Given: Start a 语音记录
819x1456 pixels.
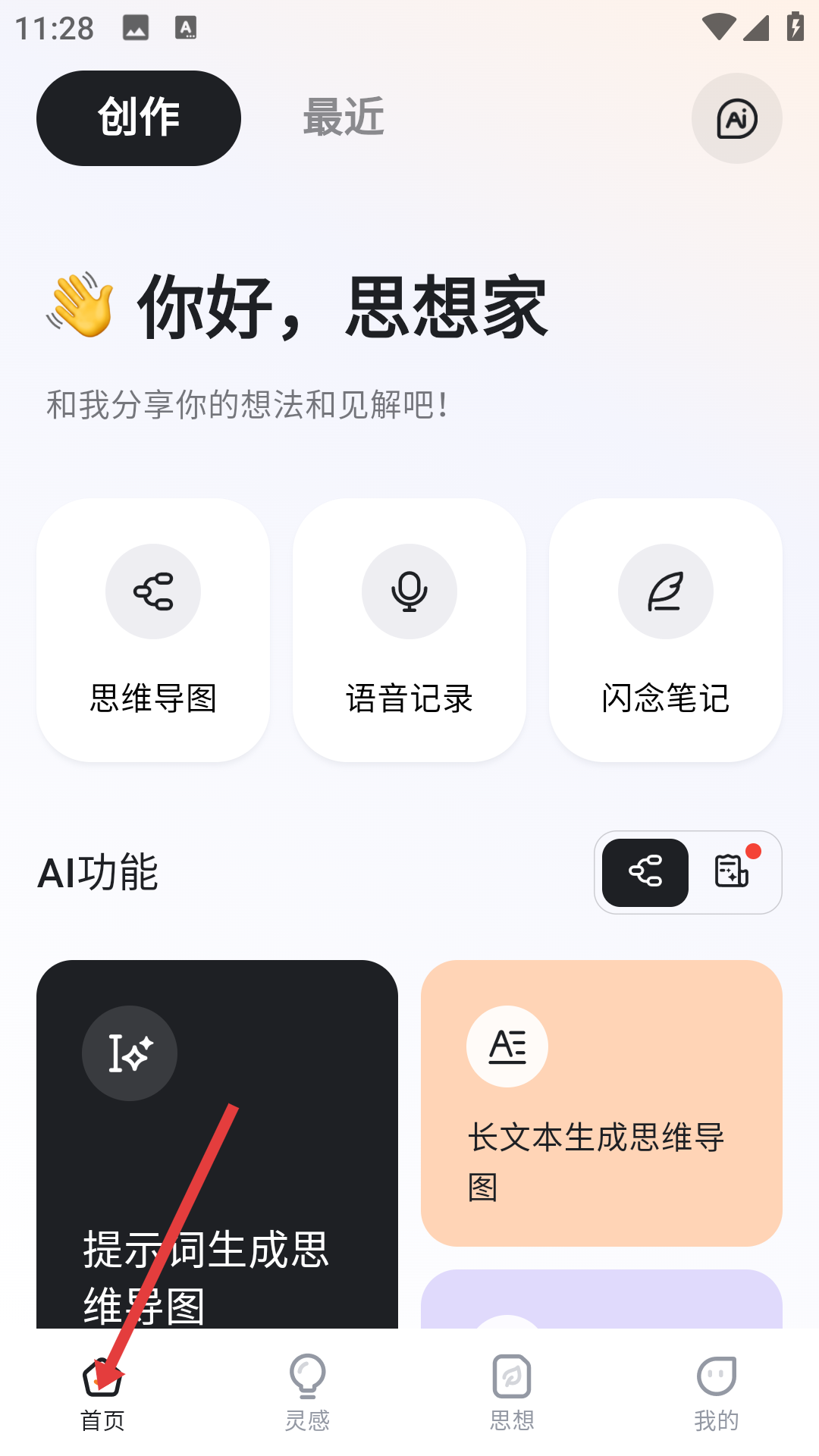Looking at the screenshot, I should (409, 630).
